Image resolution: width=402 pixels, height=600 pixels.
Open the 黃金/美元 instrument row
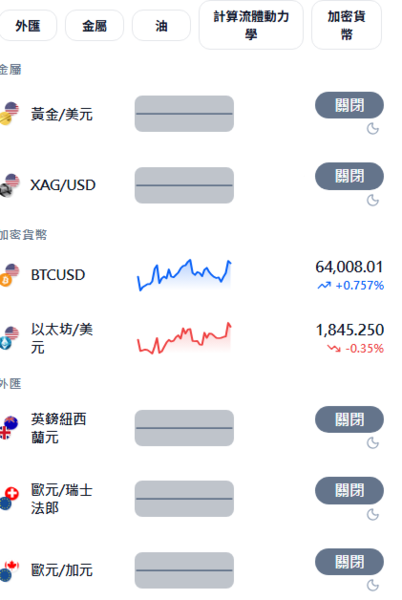(x=193, y=114)
